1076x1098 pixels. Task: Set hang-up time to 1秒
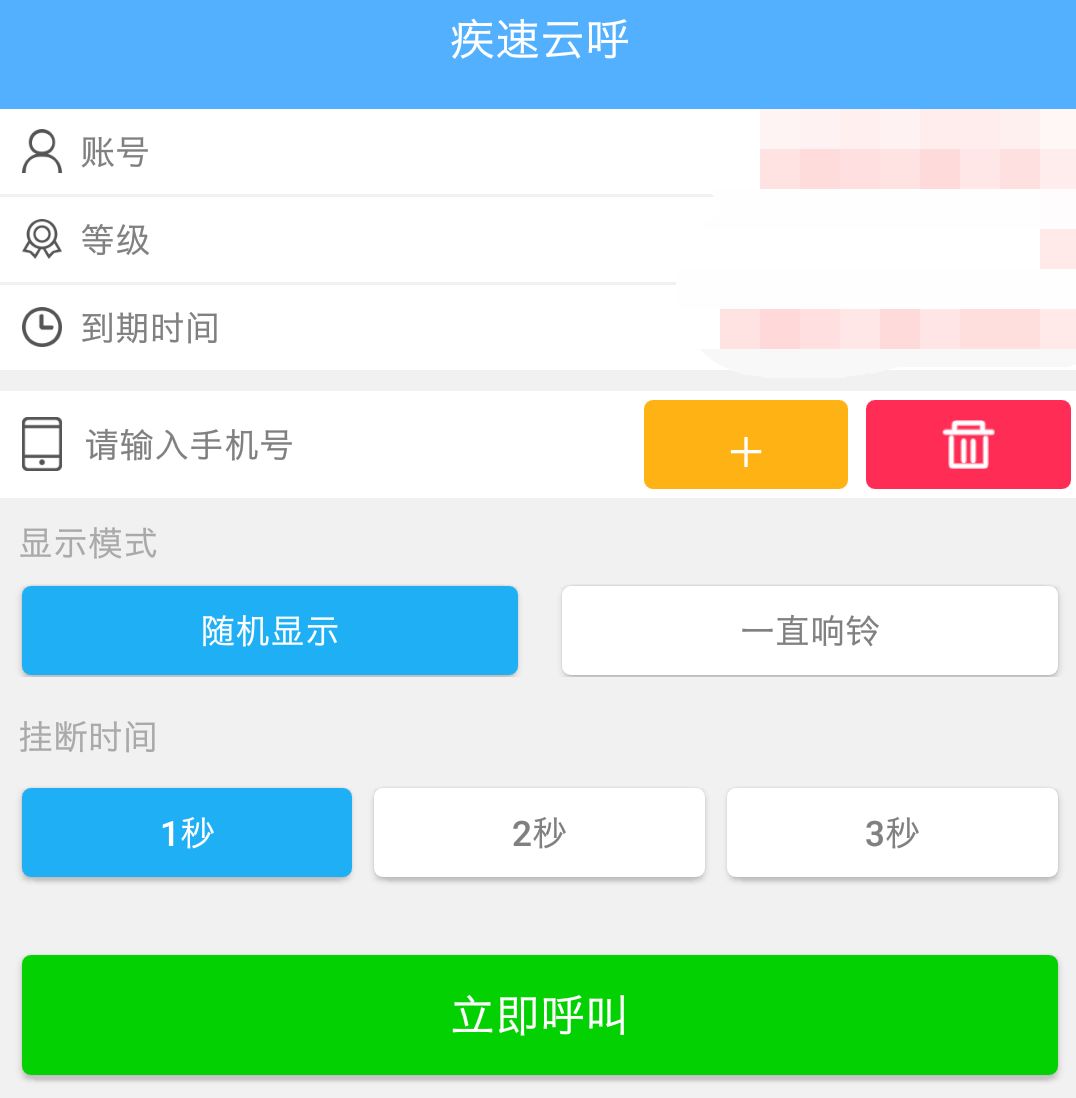tap(187, 833)
